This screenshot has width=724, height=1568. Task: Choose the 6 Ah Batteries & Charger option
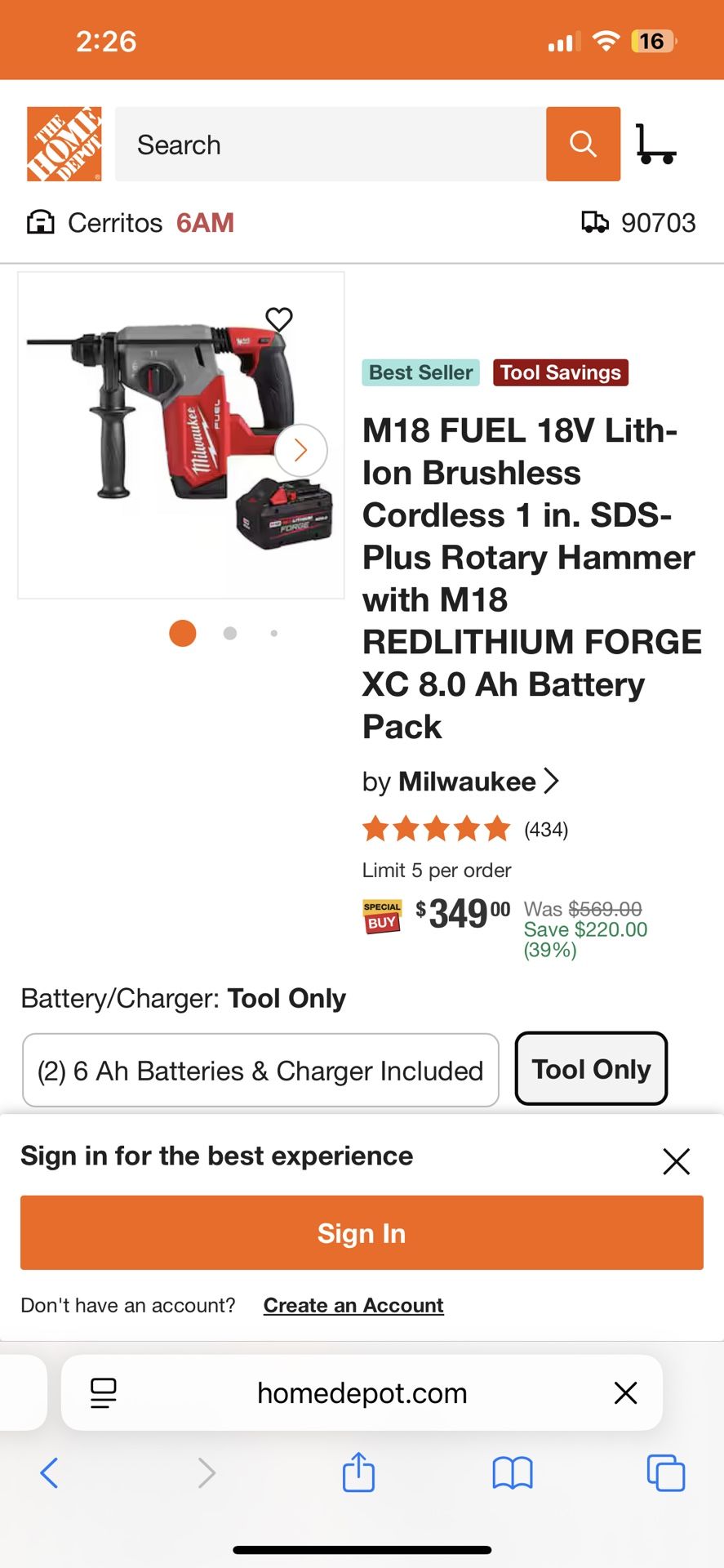[x=260, y=1070]
